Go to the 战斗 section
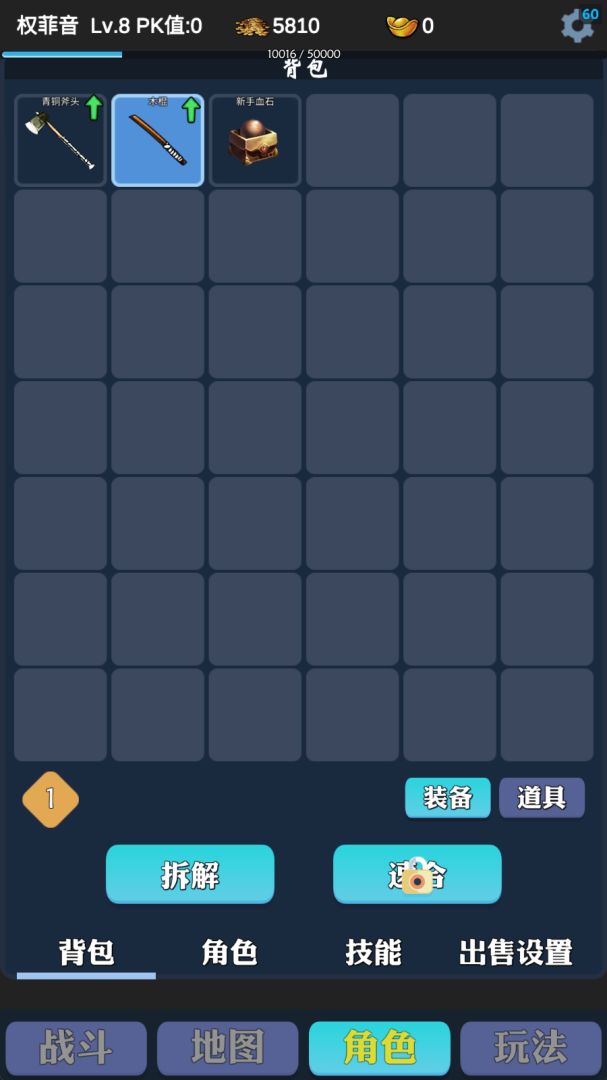Screen dimensions: 607x1080 pos(76,1047)
